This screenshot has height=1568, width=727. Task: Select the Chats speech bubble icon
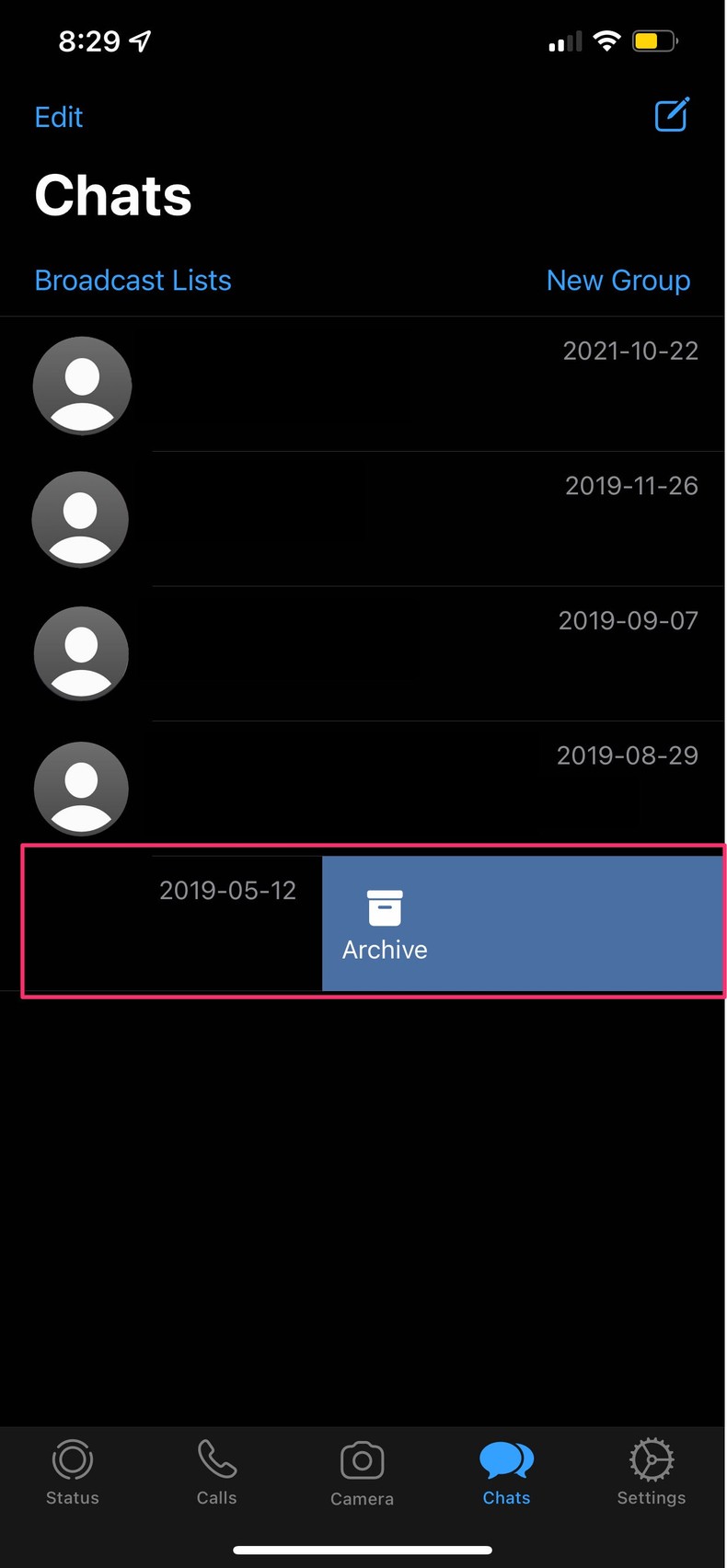[x=506, y=1472]
